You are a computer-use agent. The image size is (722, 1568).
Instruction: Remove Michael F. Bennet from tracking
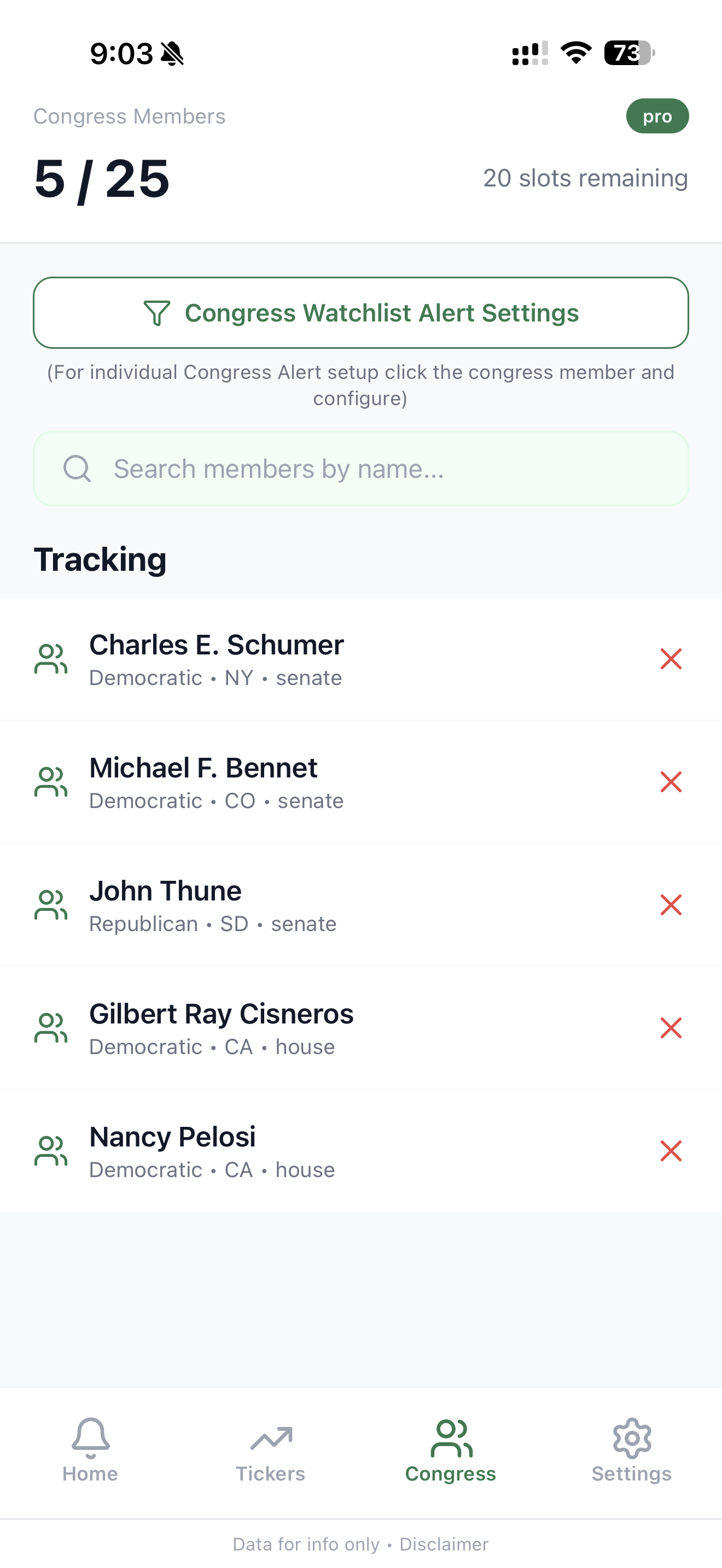(672, 782)
